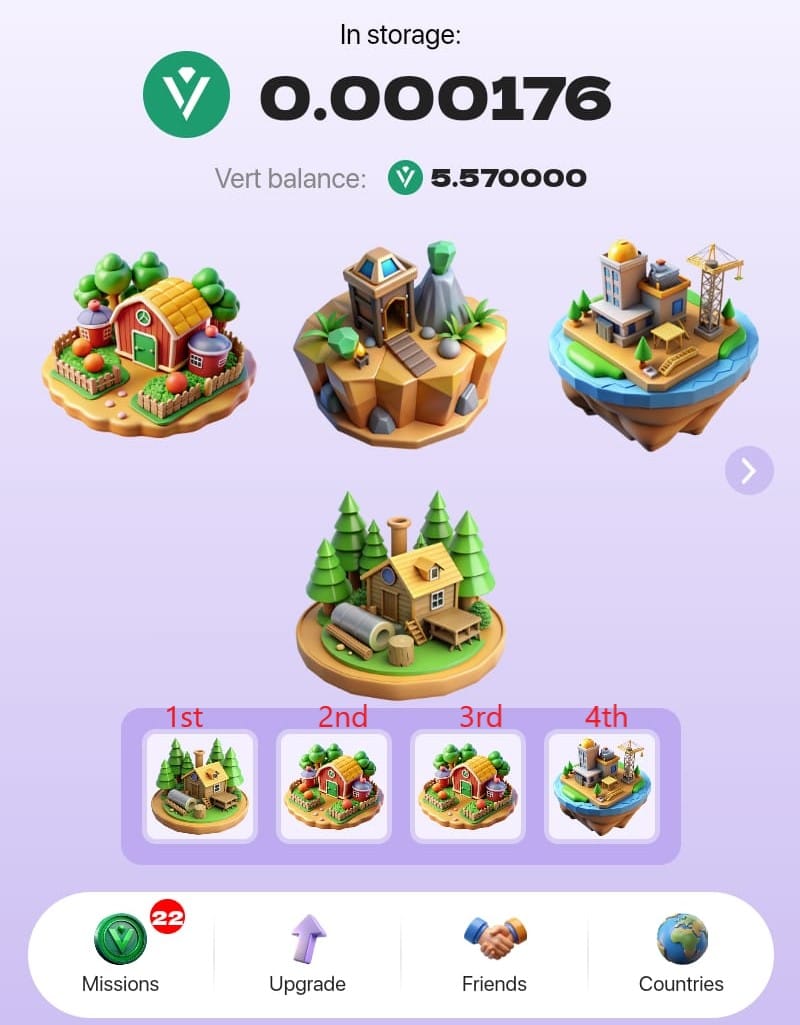Choose the 1st slot with forest cabin
This screenshot has width=800, height=1025.
click(200, 786)
